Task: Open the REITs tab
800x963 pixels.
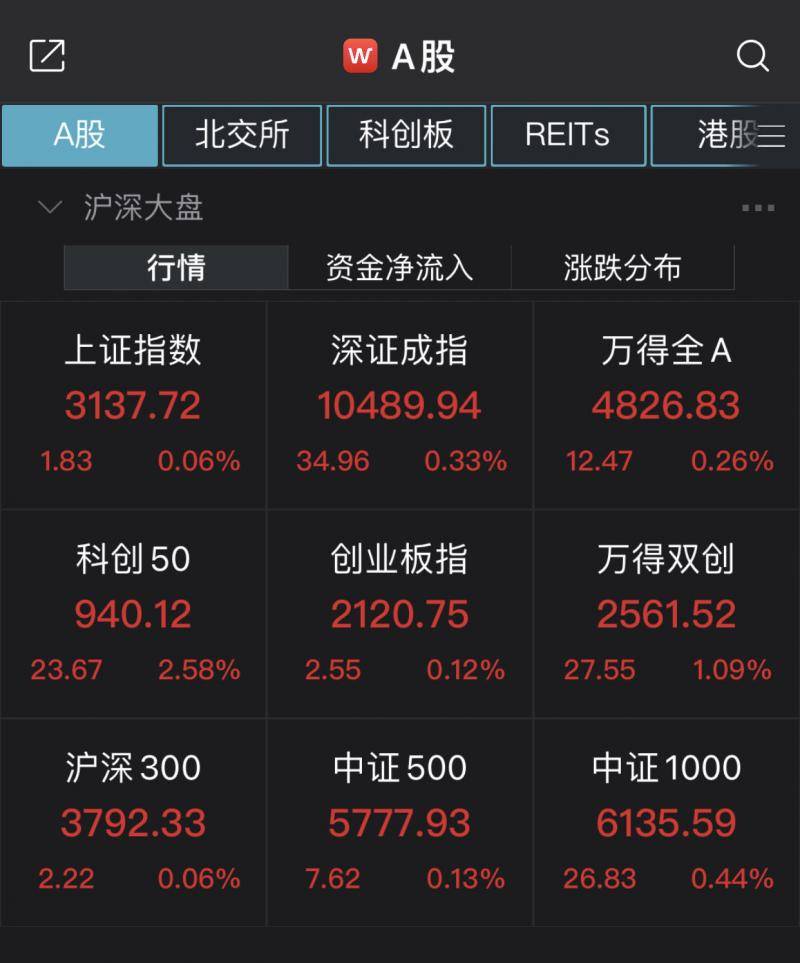Action: 568,135
